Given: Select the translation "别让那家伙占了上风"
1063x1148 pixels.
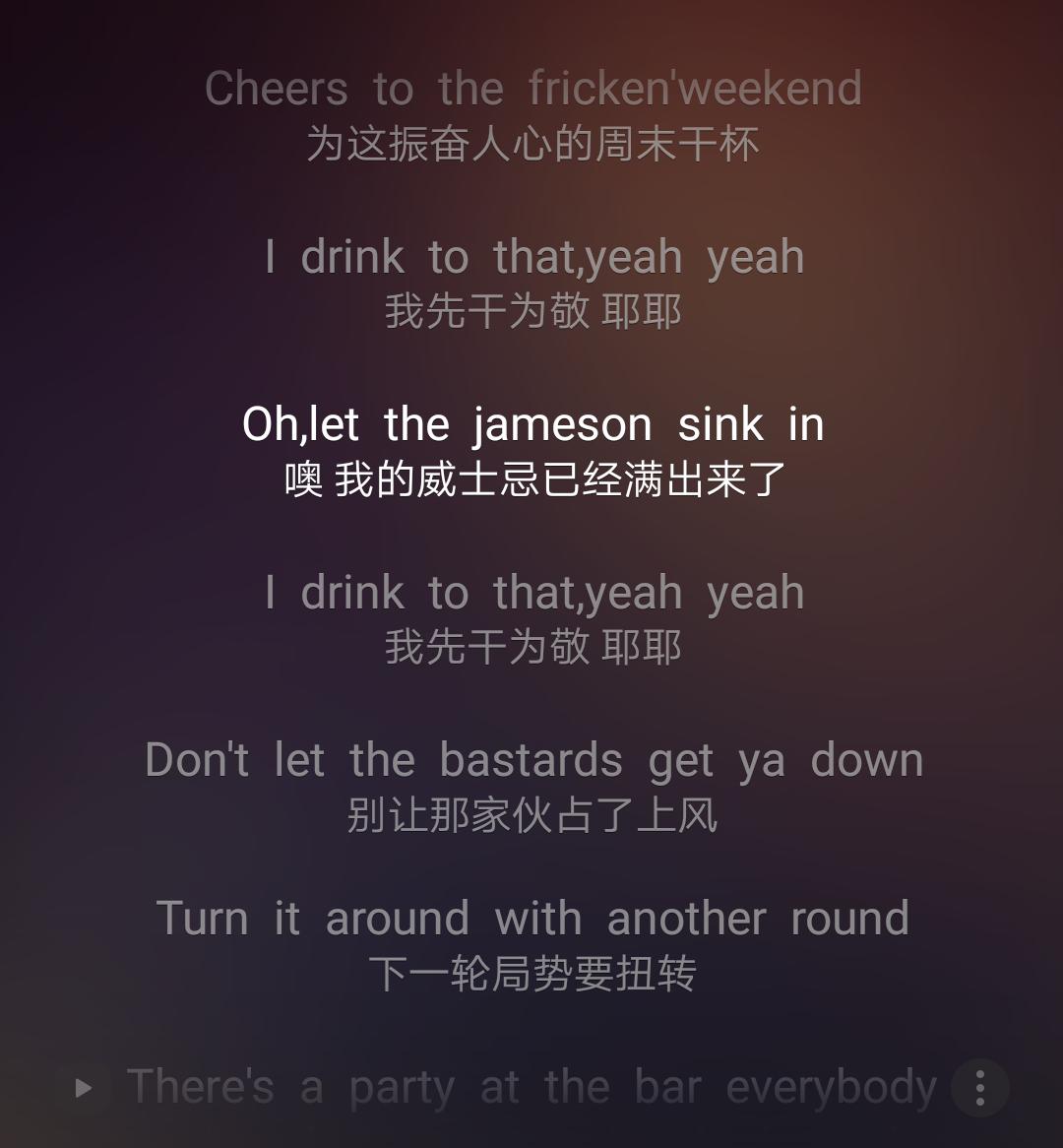Looking at the screenshot, I should coord(531,814).
